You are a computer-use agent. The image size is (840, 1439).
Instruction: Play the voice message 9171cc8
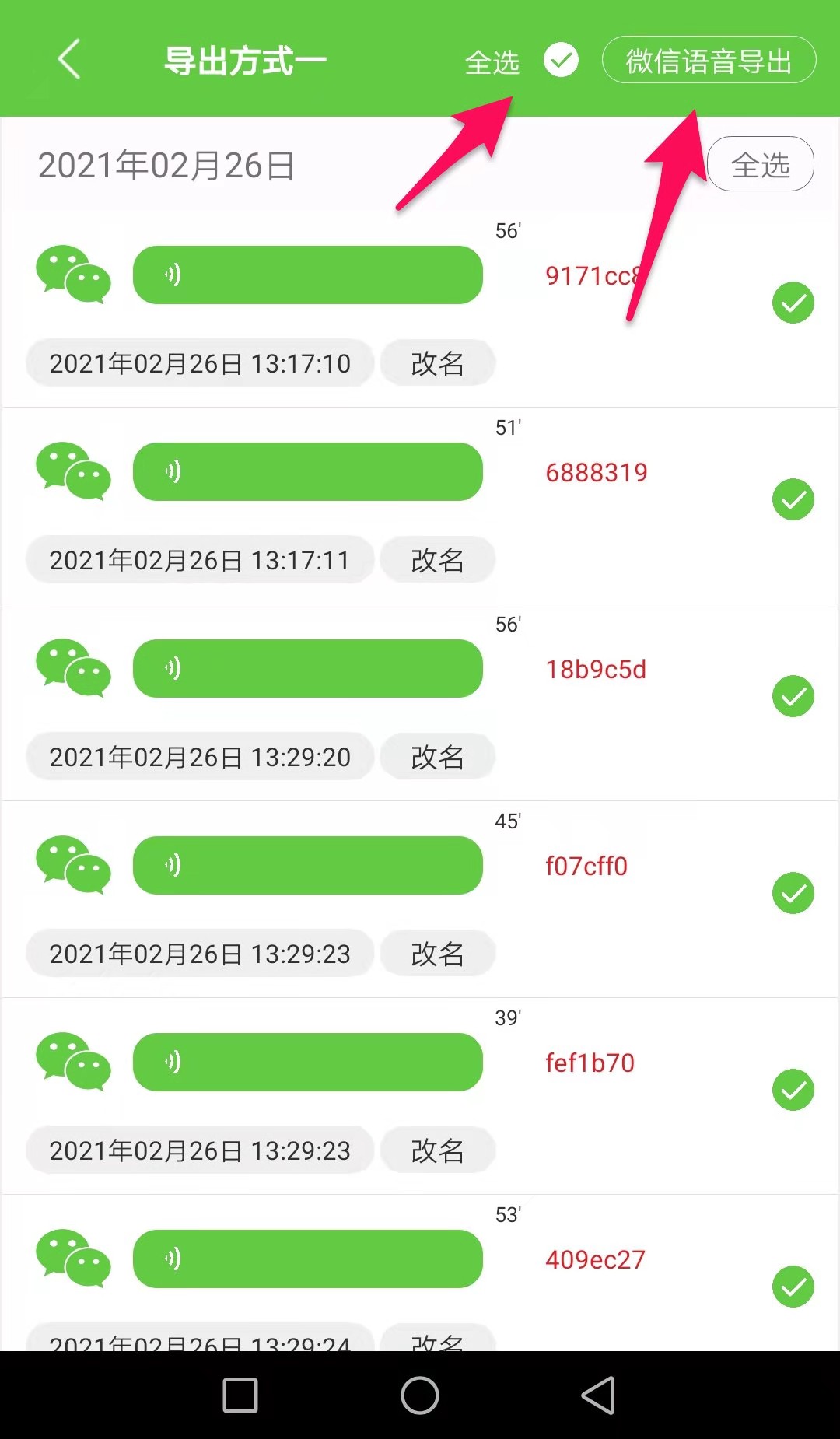[308, 275]
